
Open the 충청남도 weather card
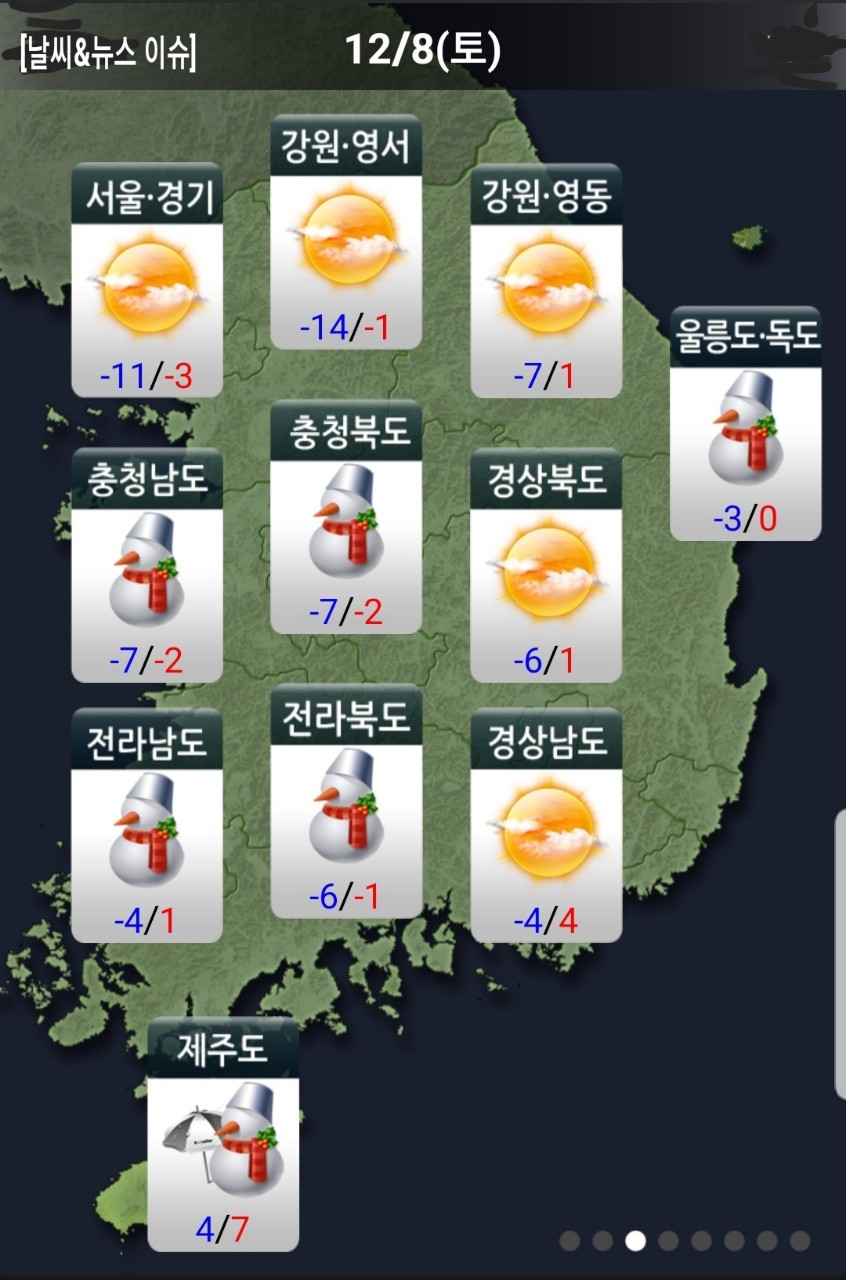[x=147, y=566]
